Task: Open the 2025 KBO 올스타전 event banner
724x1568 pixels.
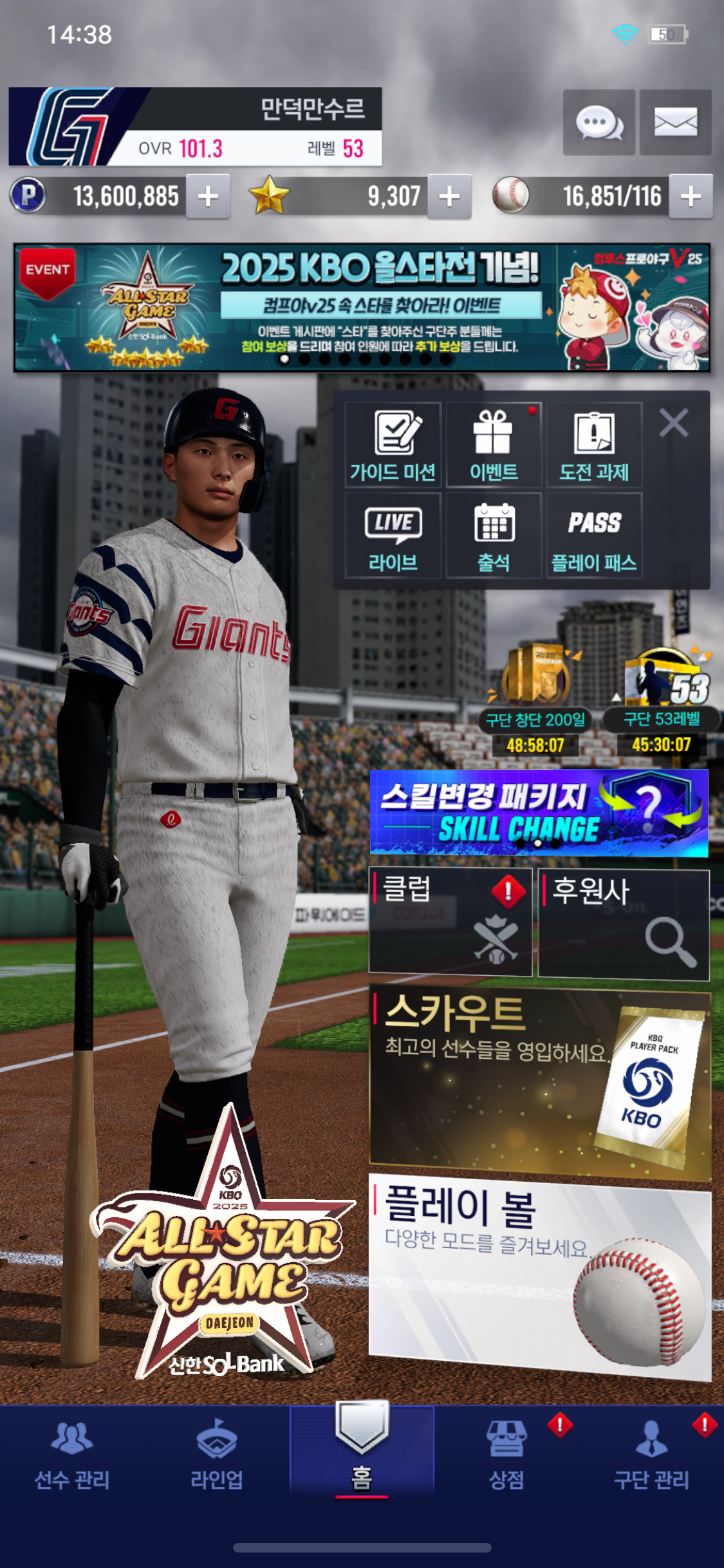Action: coord(362,307)
